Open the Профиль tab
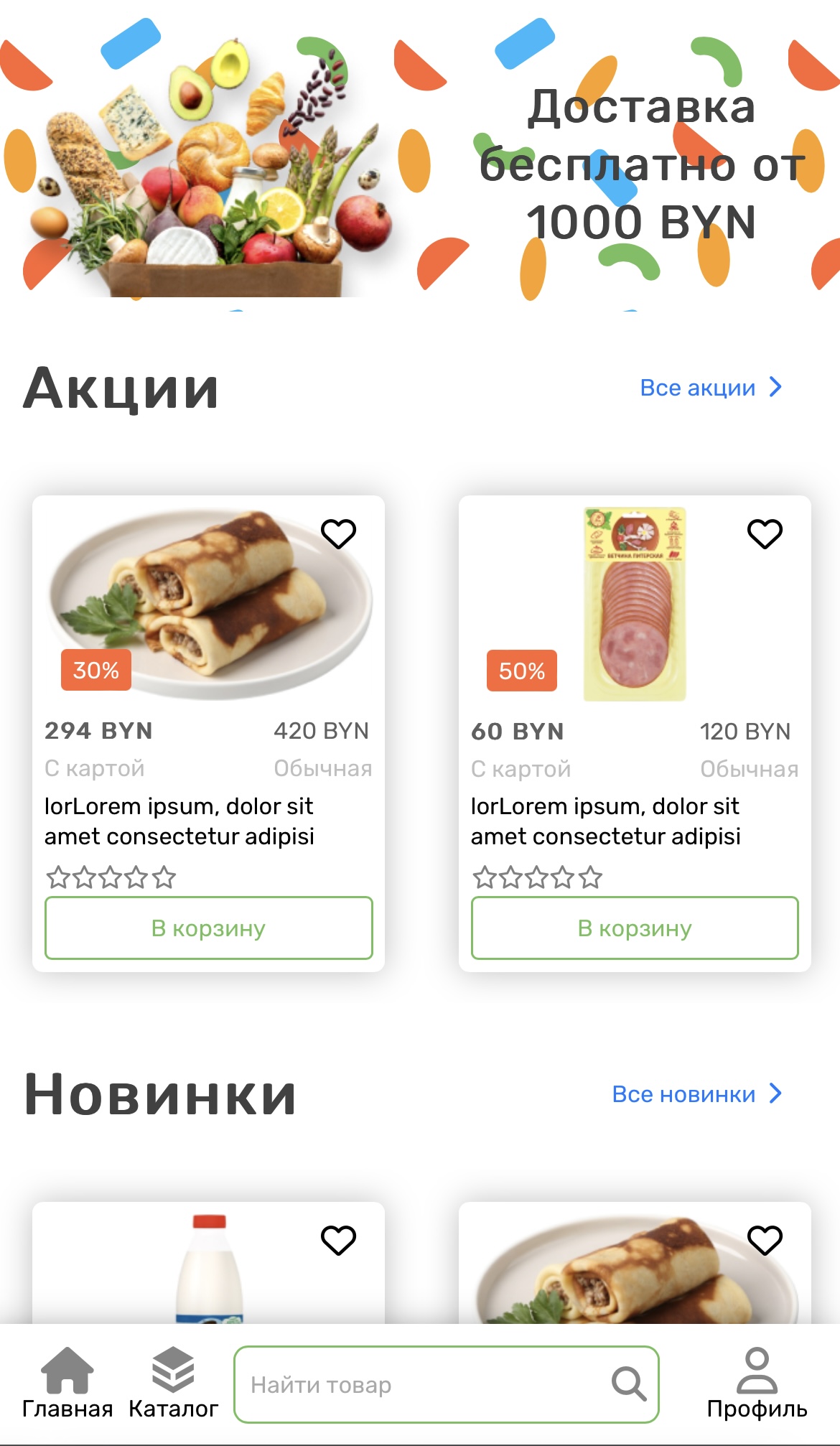840x1446 pixels. point(757,1384)
